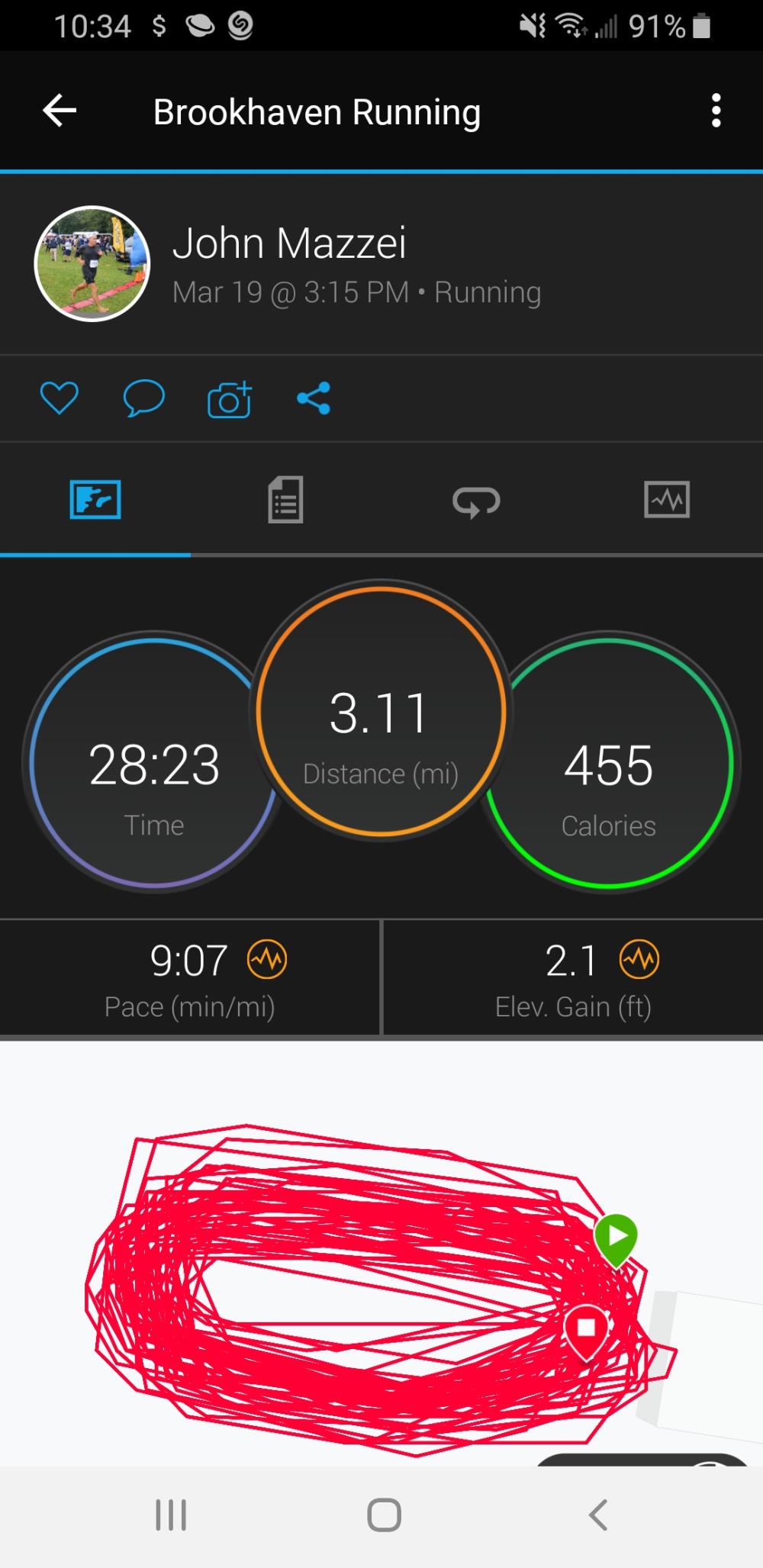
Task: Like this running activity
Action: (59, 398)
